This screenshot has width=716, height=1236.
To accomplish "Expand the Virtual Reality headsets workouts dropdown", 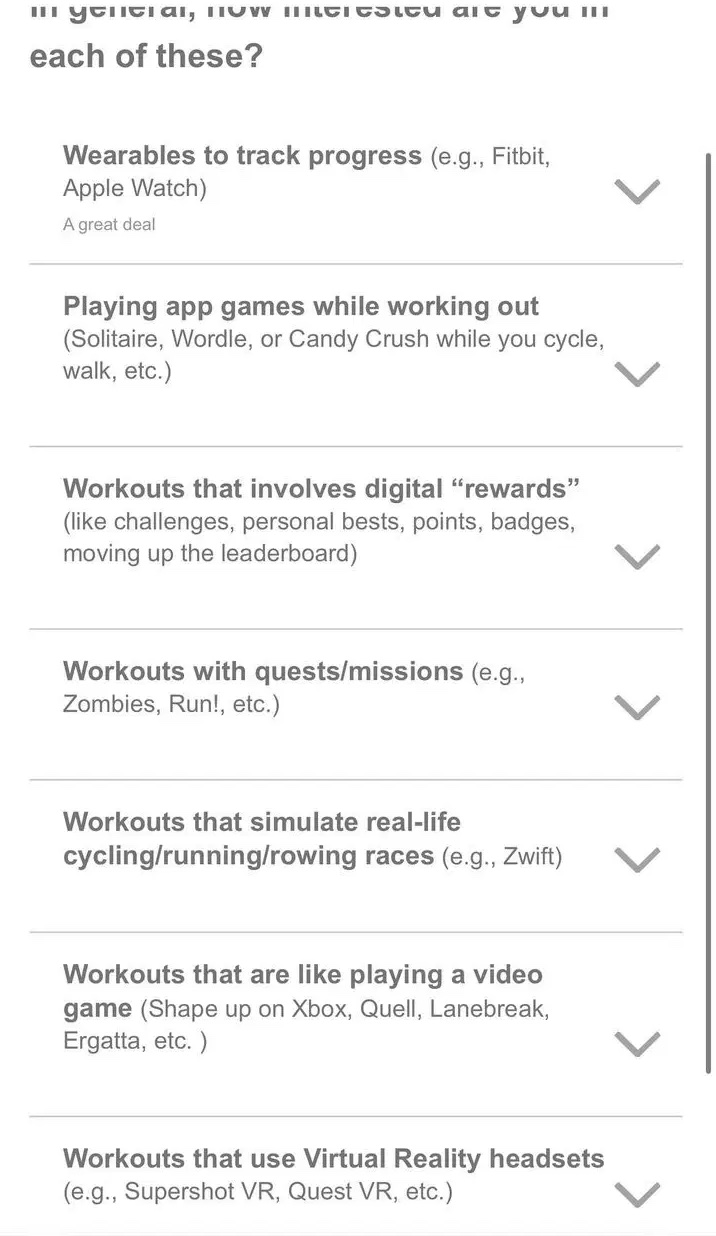I will (x=637, y=1194).
